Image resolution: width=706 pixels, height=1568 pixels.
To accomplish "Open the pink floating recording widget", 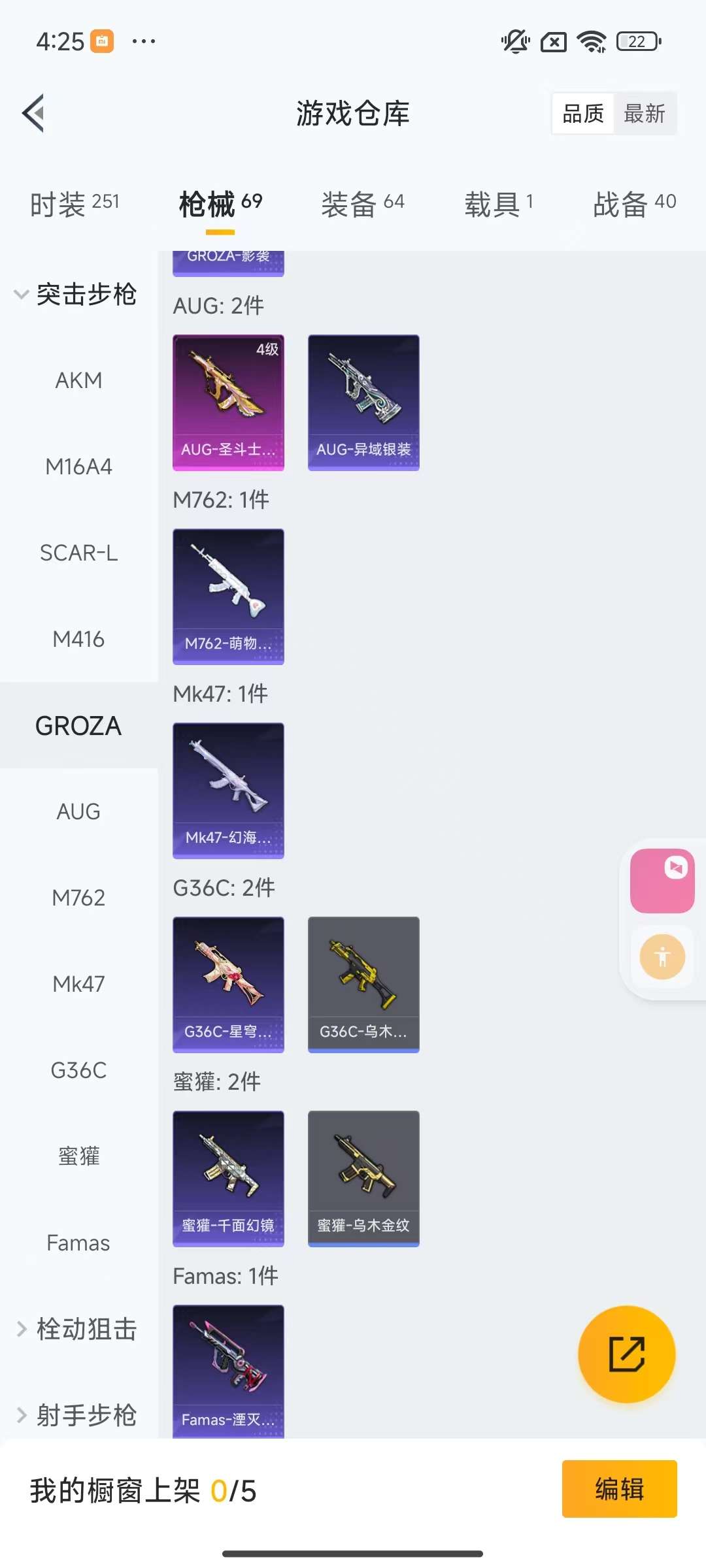I will point(662,880).
